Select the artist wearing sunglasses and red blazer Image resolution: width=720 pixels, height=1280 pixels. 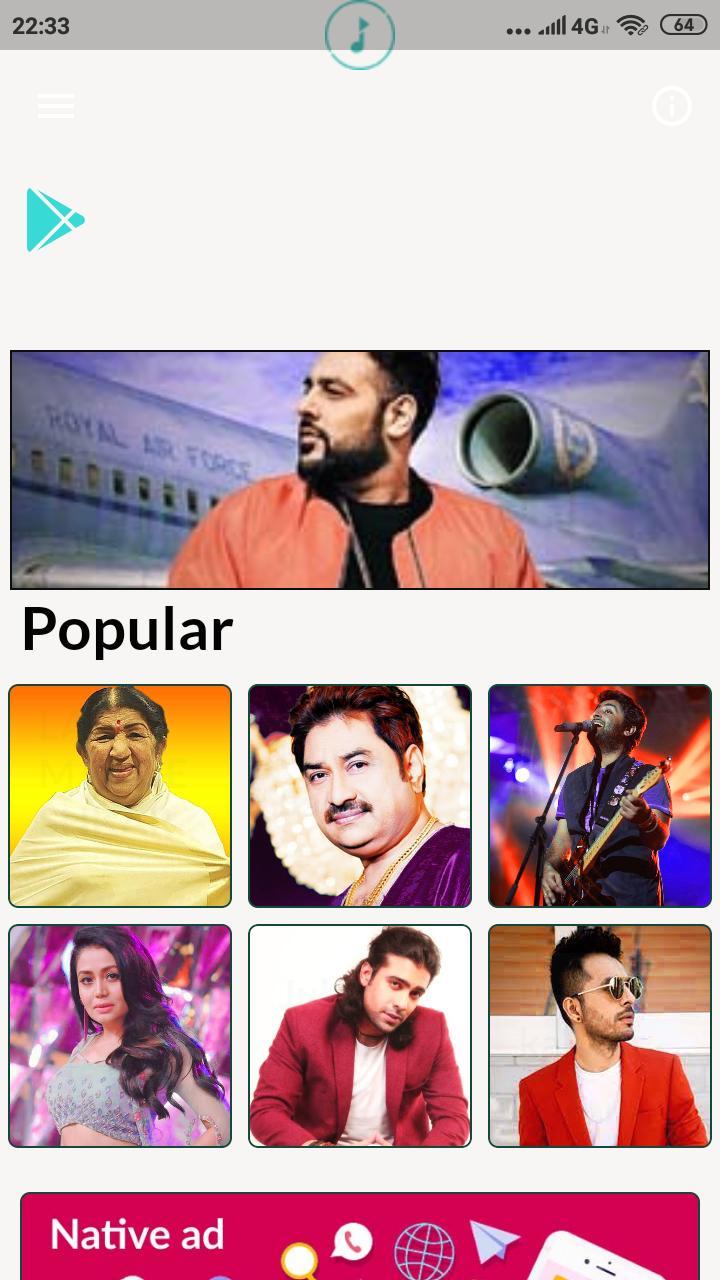click(600, 1036)
